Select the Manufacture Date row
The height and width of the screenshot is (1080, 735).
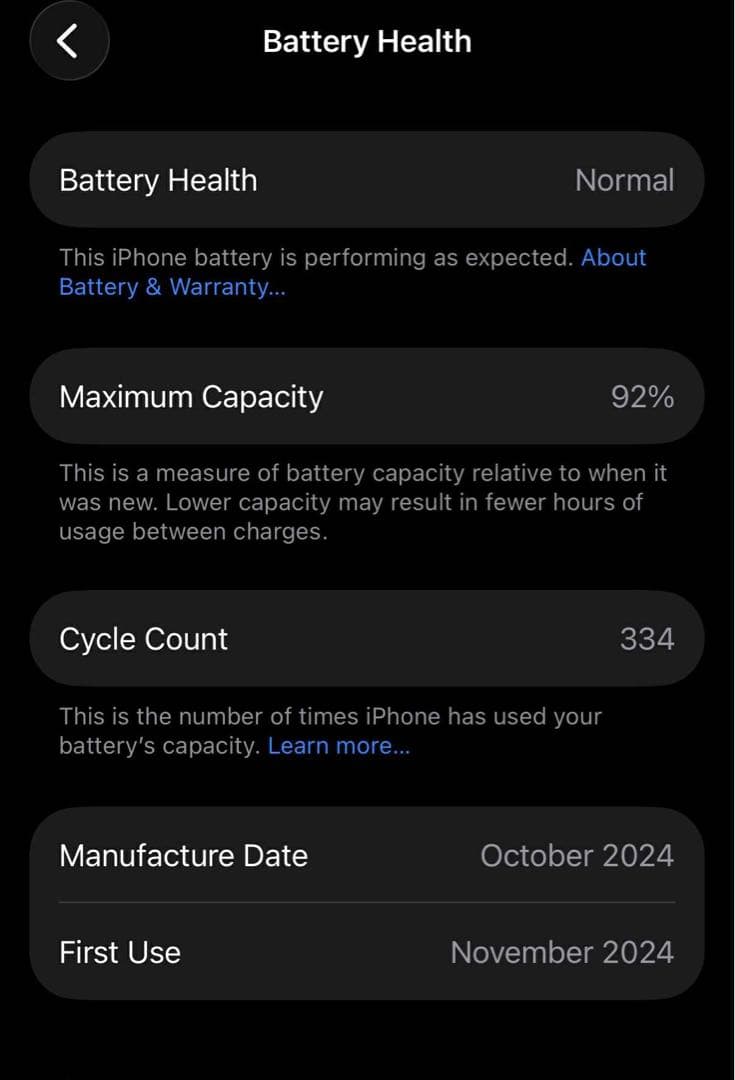[x=367, y=855]
